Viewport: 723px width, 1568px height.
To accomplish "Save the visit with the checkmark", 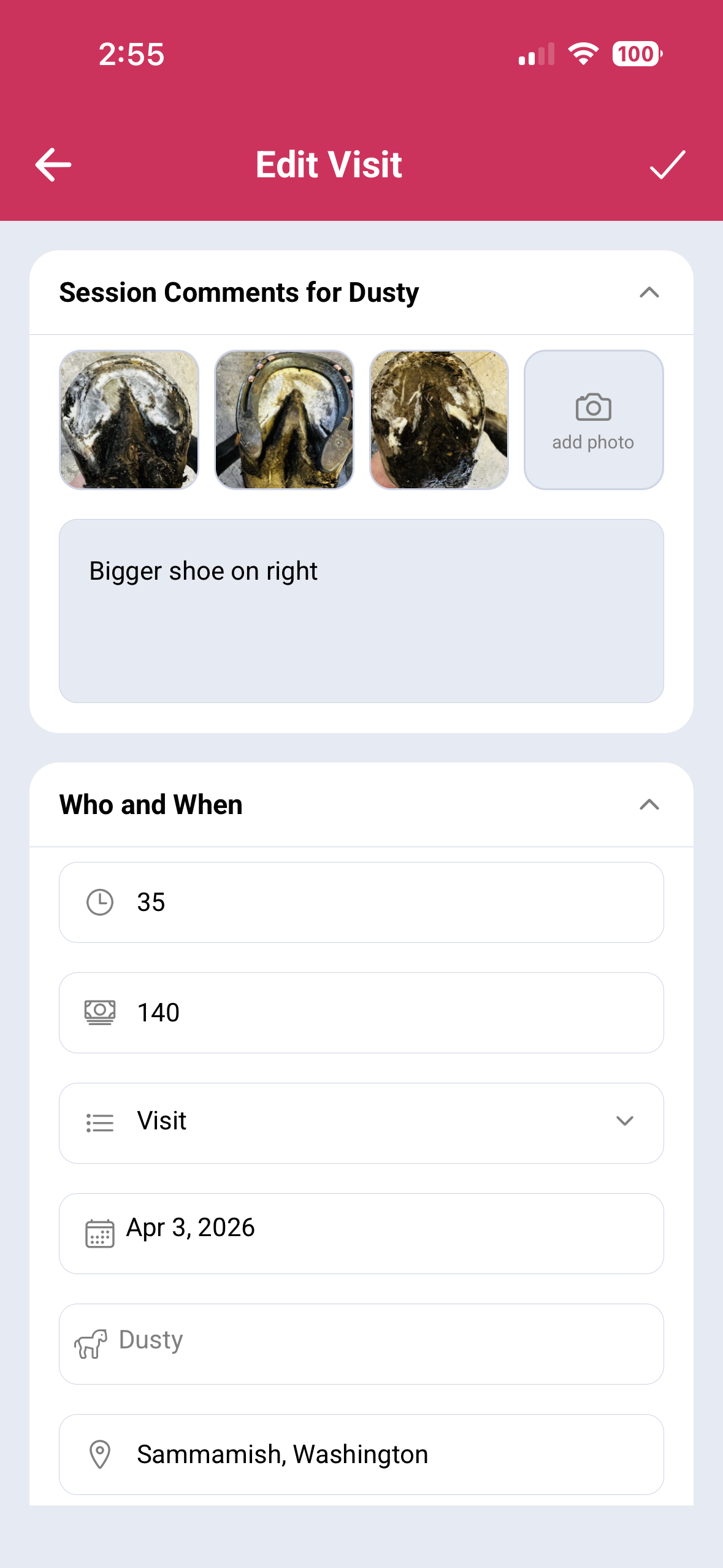I will click(667, 164).
